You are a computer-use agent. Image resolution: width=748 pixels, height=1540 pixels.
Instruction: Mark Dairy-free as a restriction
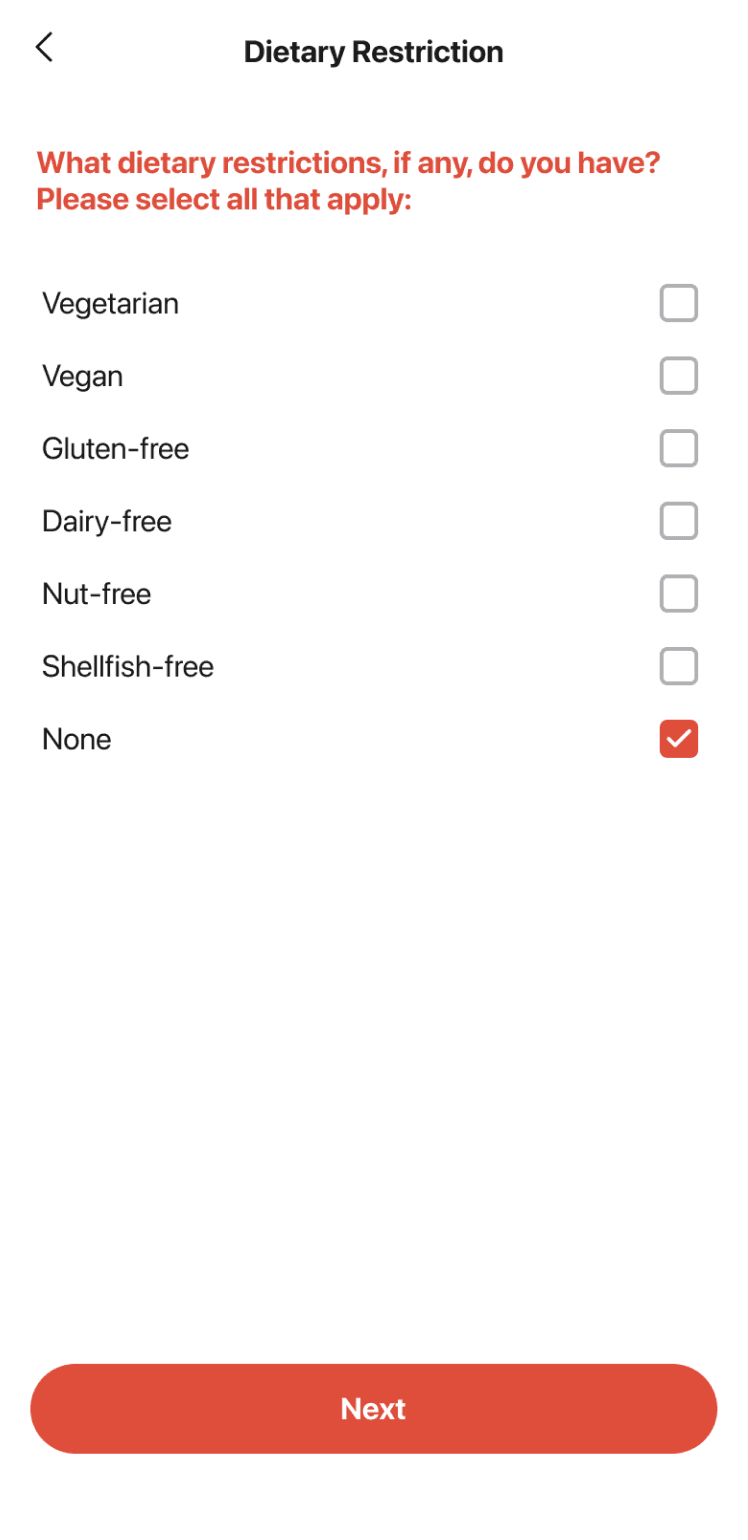point(678,521)
